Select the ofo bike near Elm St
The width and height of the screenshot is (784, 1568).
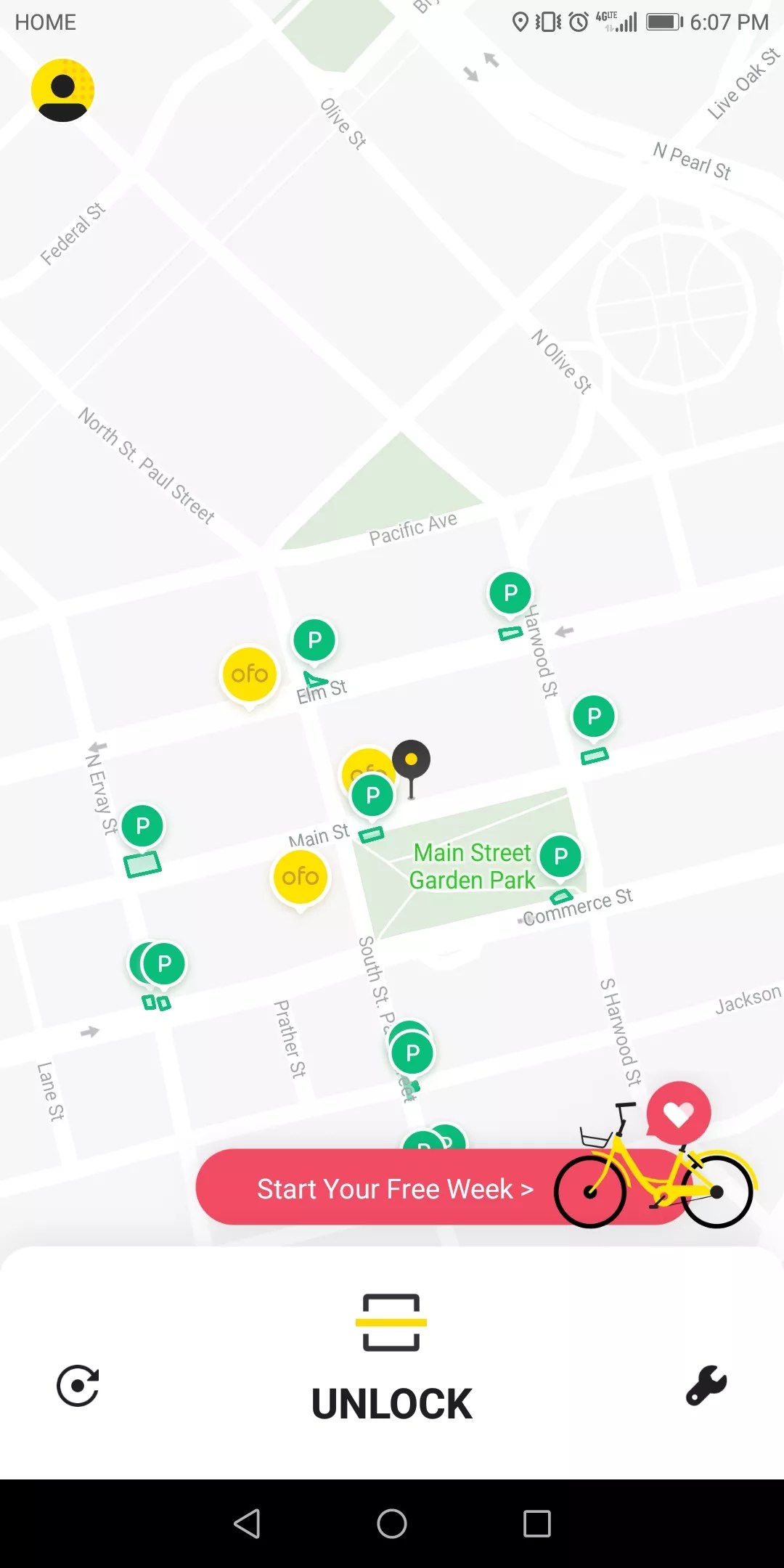click(x=250, y=674)
